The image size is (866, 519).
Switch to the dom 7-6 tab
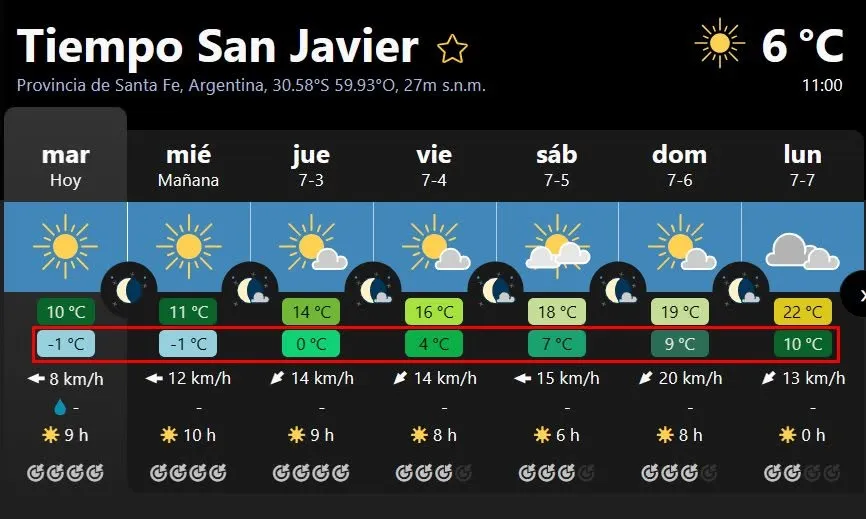679,166
